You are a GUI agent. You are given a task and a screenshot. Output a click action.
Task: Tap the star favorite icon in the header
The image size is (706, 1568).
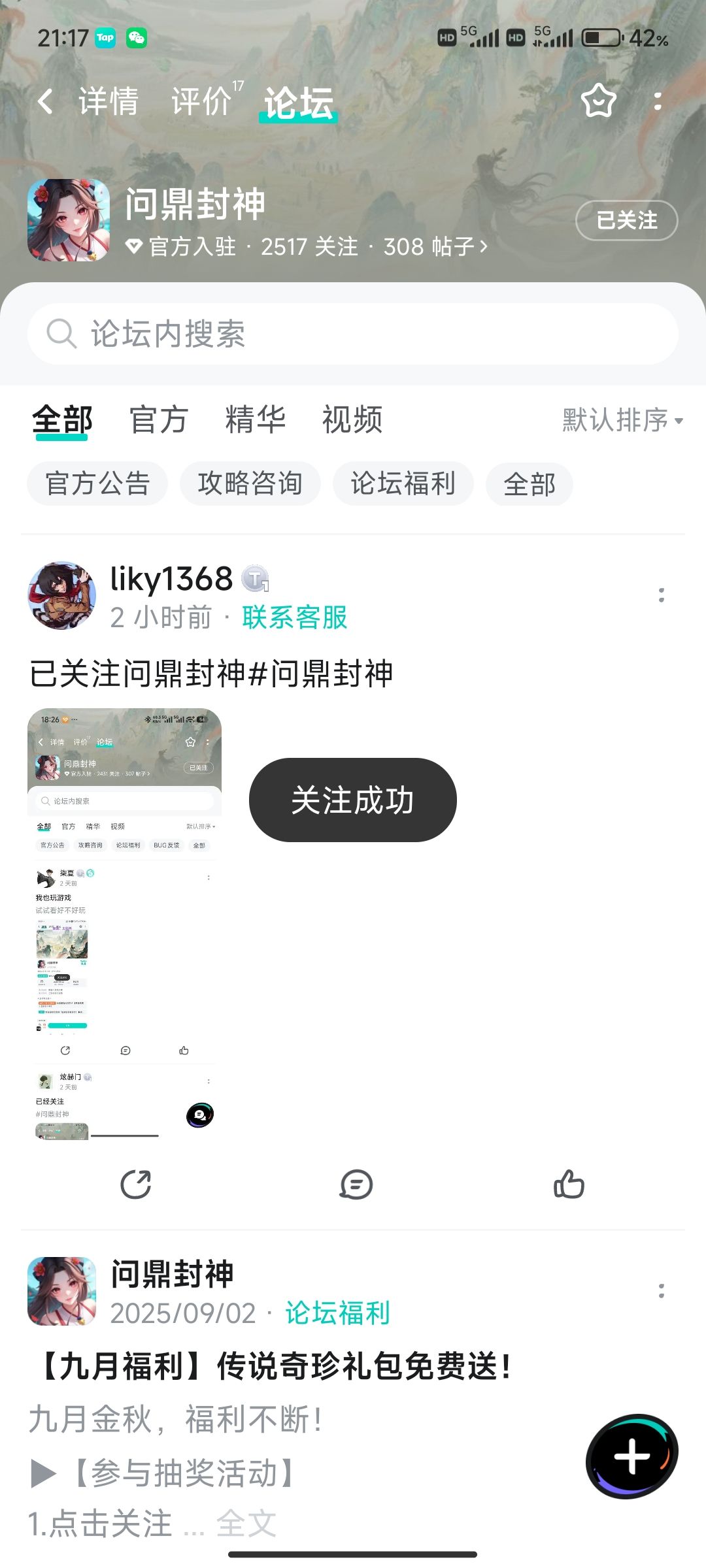[x=599, y=101]
